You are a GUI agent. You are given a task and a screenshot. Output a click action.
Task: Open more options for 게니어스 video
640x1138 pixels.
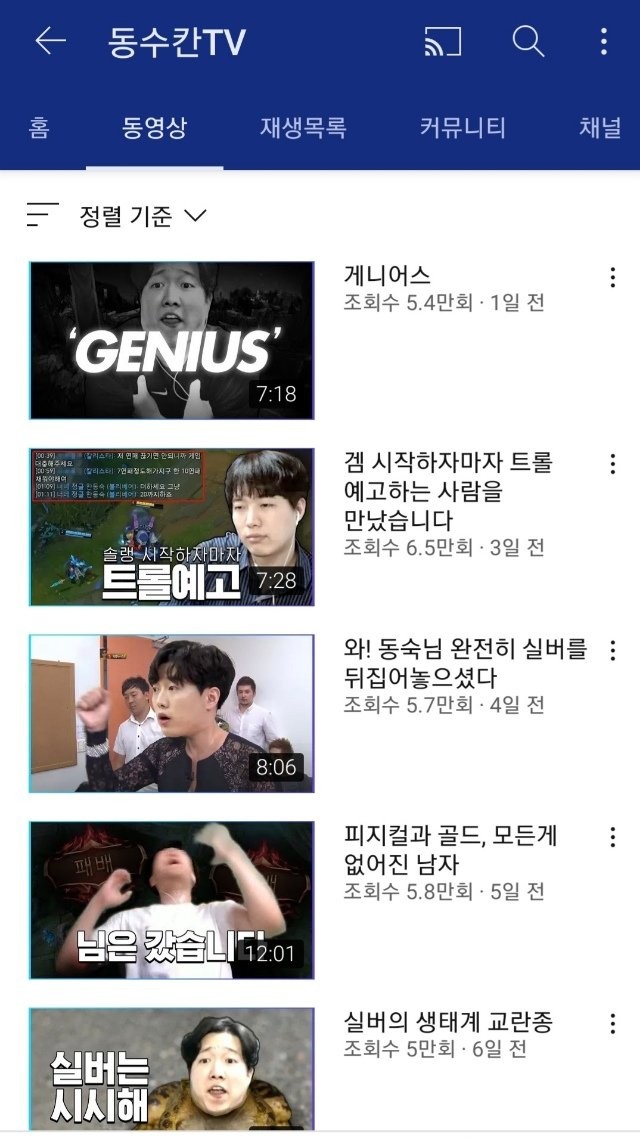pos(612,277)
